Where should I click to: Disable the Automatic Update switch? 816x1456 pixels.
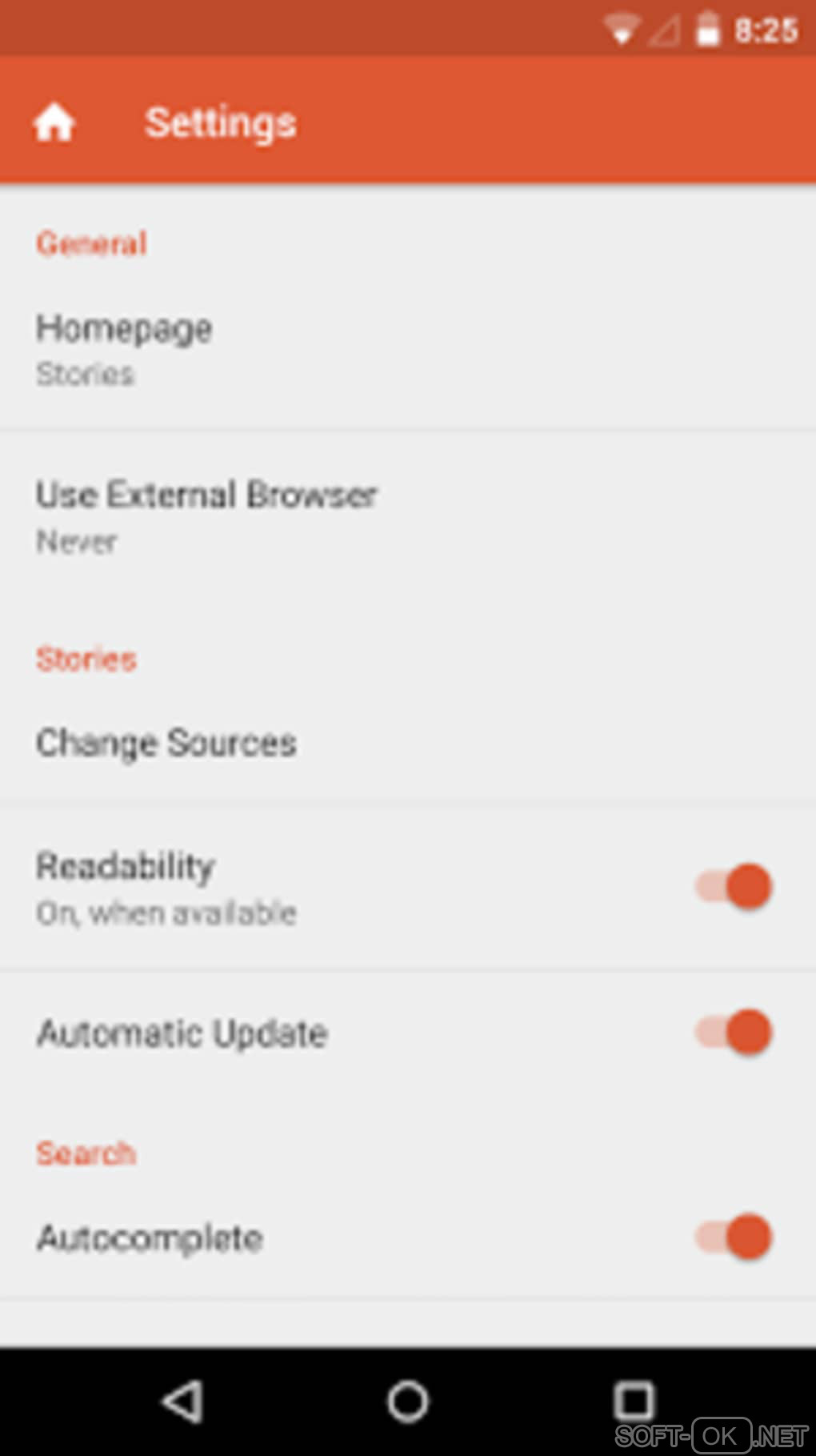[x=734, y=1032]
